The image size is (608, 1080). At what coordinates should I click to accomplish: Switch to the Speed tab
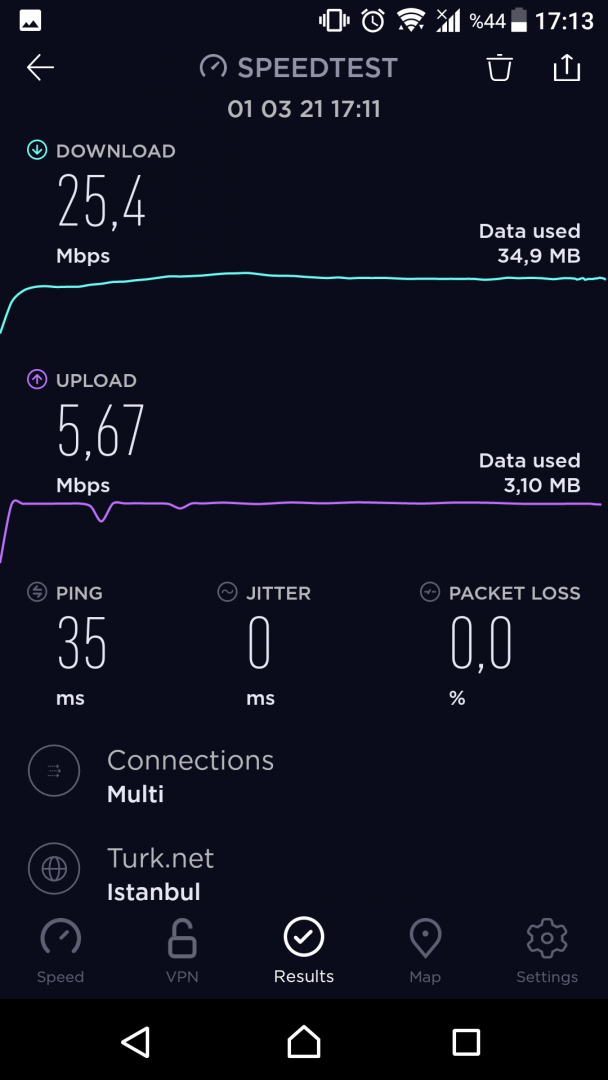pyautogui.click(x=60, y=951)
